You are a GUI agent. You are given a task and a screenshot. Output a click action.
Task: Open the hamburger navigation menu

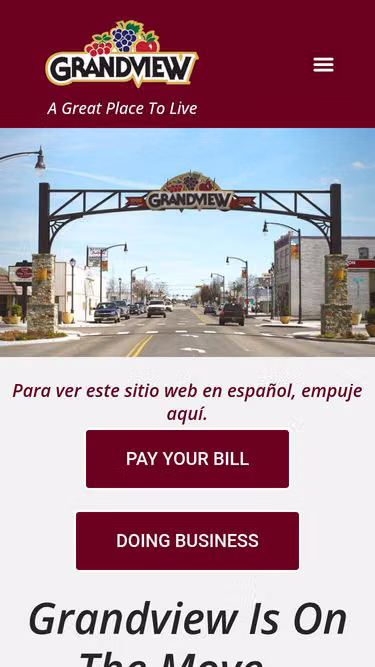click(323, 65)
